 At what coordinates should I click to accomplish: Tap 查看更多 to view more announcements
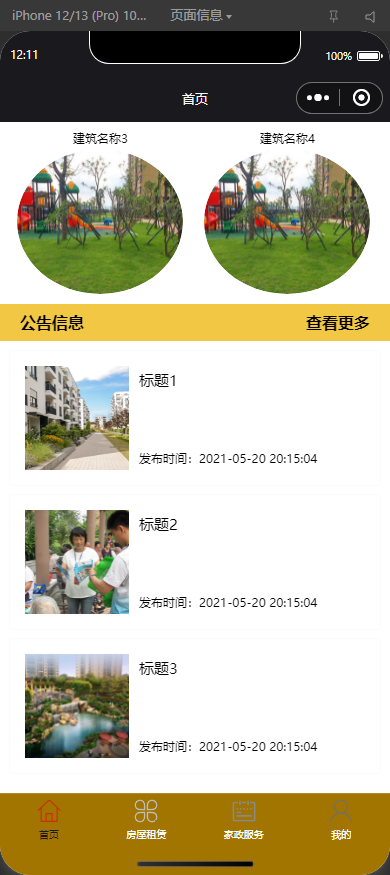[x=338, y=323]
